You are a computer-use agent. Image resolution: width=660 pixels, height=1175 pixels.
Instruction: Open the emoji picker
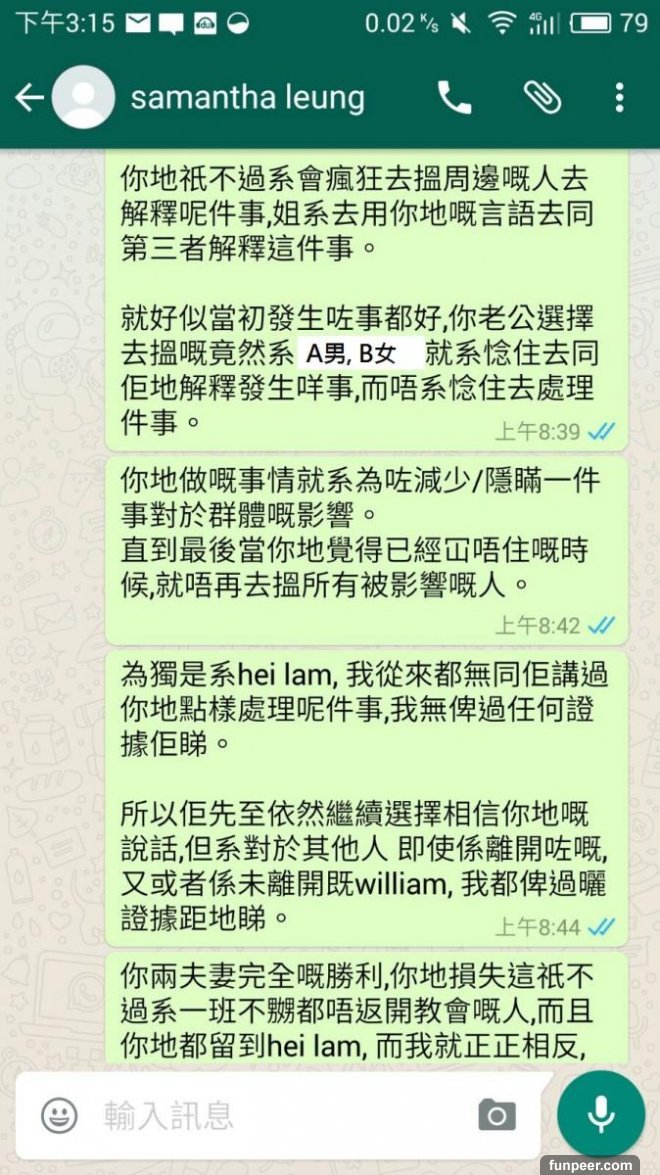(59, 1114)
